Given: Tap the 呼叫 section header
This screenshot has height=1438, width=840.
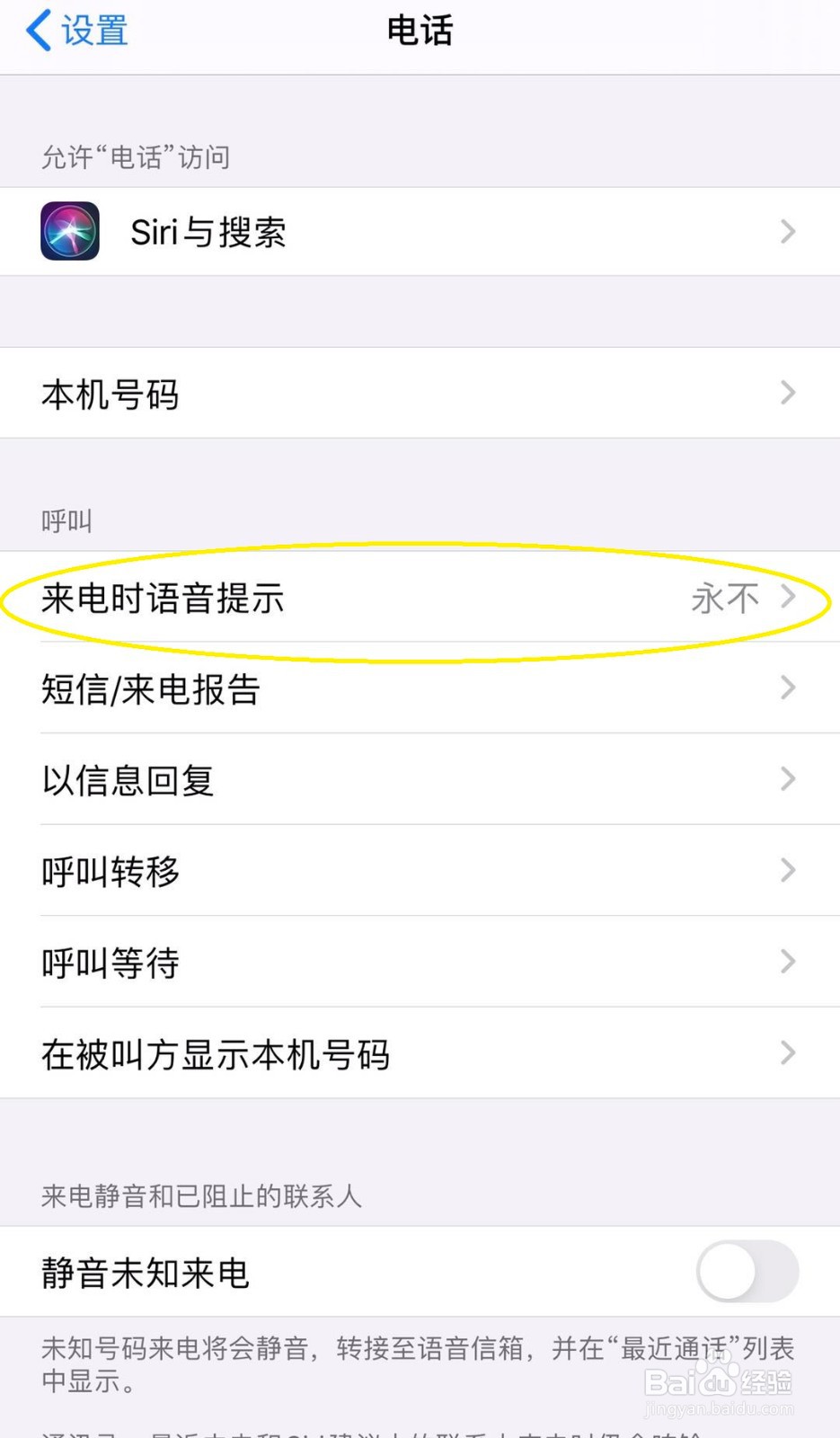Looking at the screenshot, I should (x=66, y=520).
